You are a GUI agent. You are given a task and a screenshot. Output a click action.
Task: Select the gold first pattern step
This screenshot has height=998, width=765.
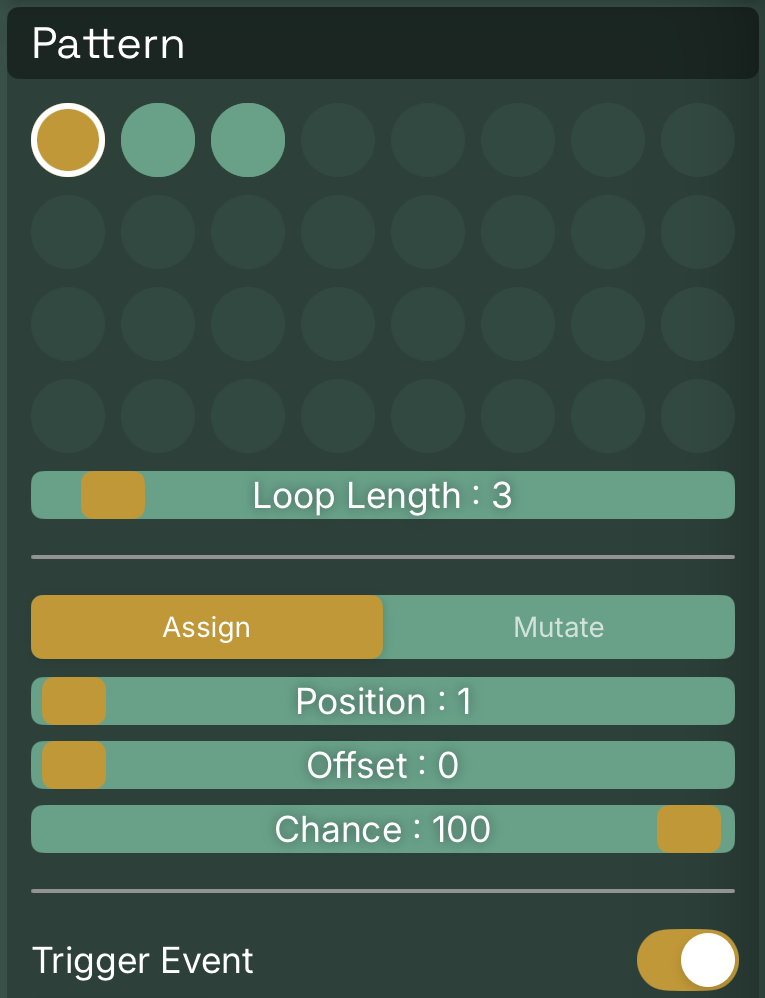68,140
